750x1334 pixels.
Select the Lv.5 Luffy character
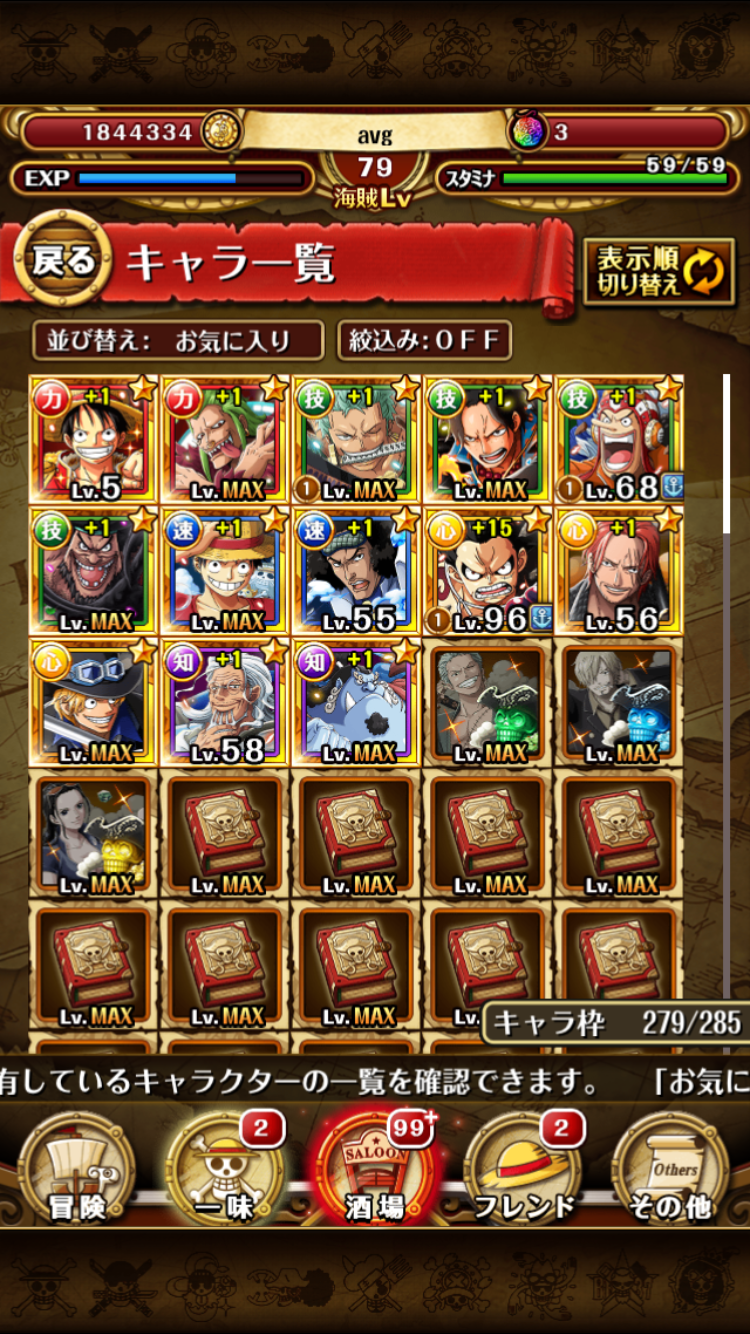[93, 439]
